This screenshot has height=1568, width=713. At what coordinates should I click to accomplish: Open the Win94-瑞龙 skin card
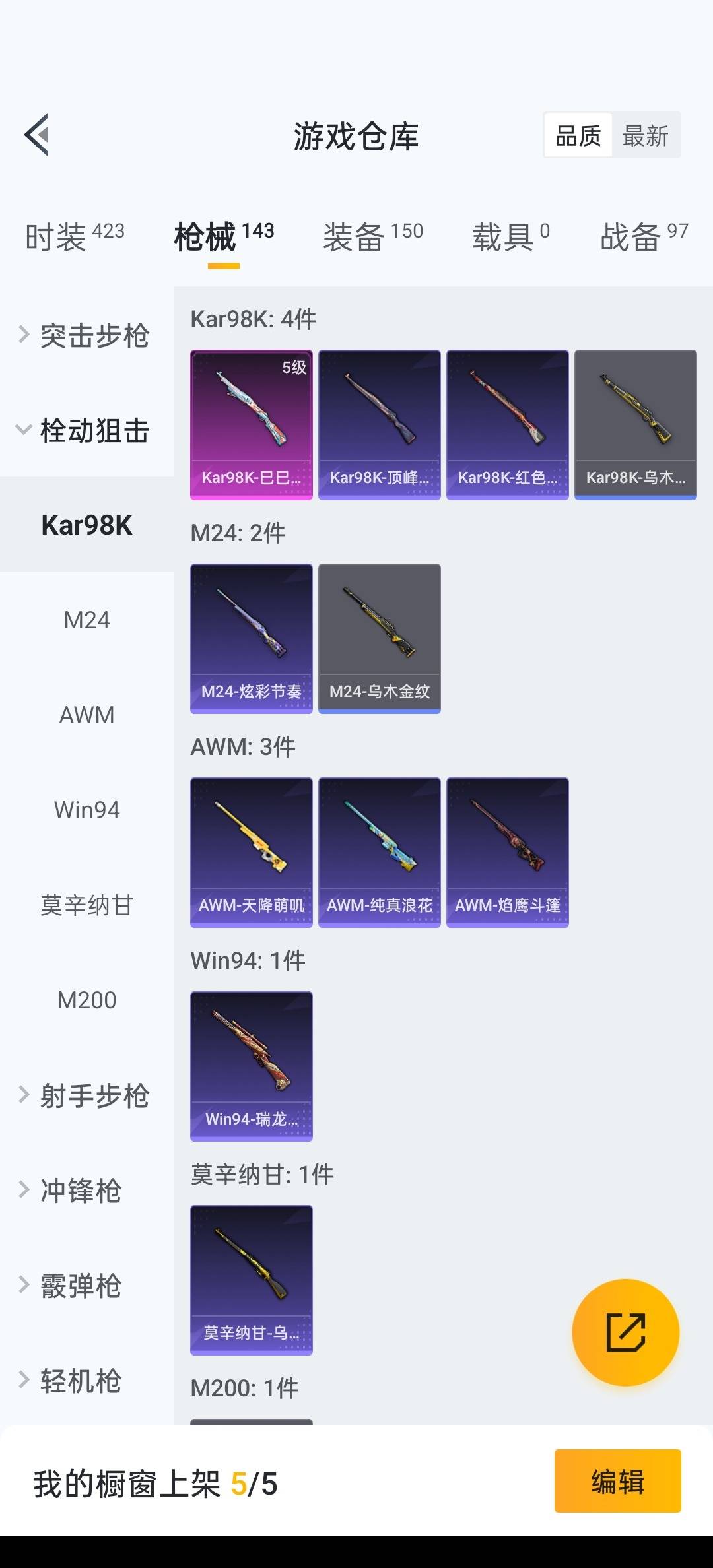pyautogui.click(x=251, y=1066)
